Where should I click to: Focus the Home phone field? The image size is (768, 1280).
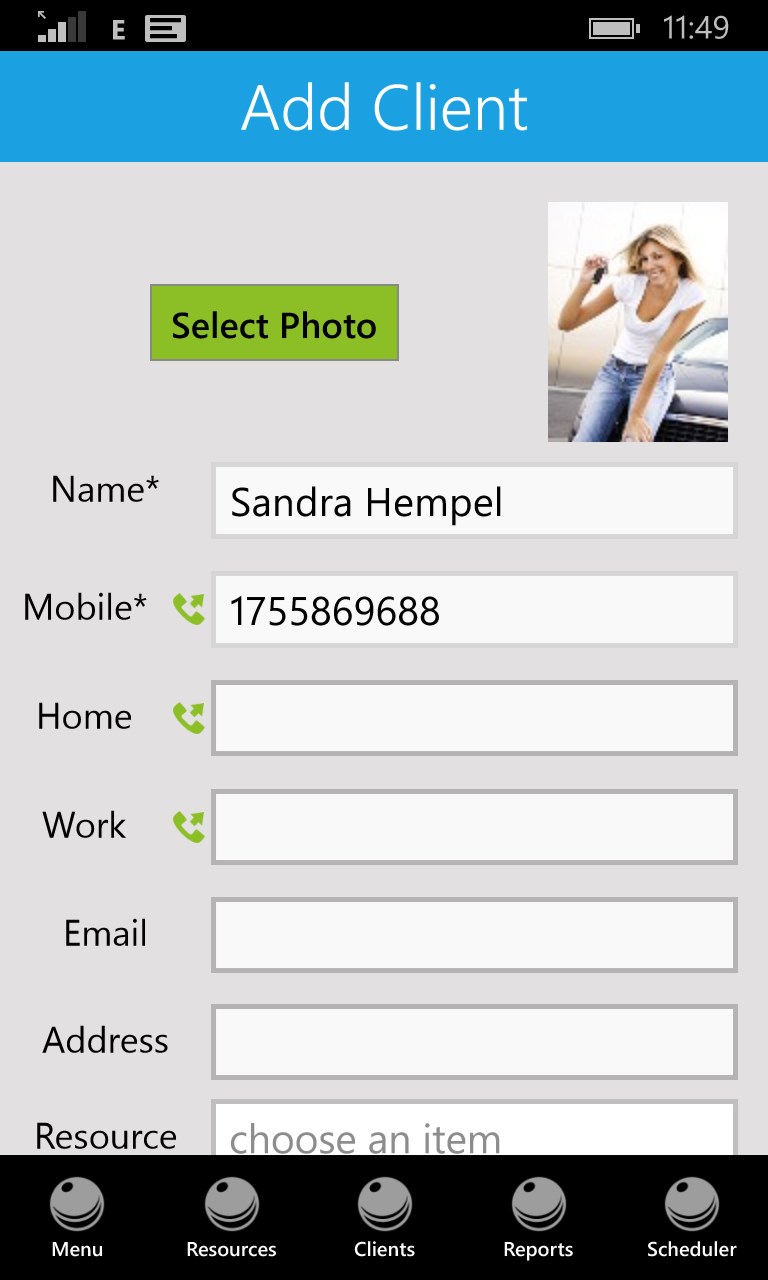(x=474, y=718)
